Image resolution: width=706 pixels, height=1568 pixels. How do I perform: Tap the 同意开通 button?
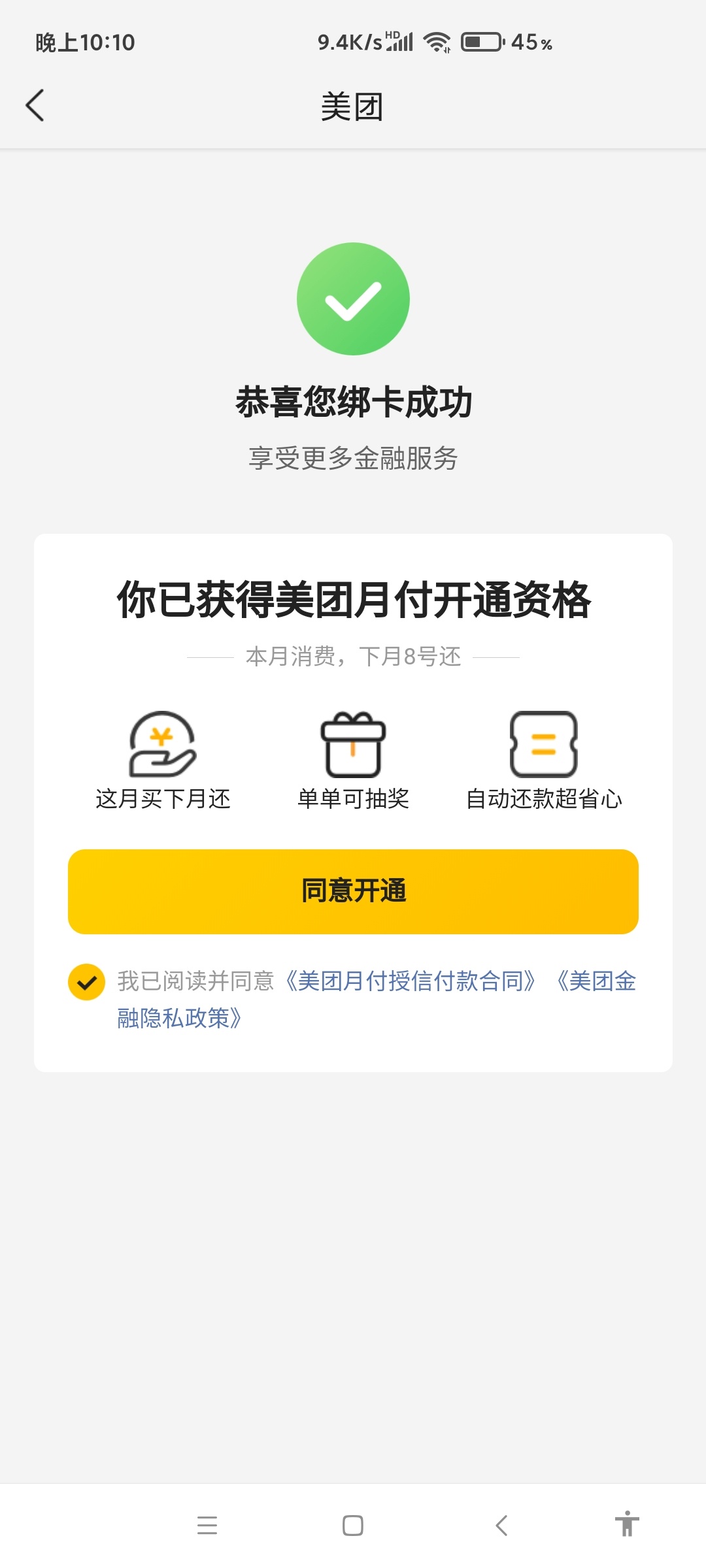[x=353, y=891]
